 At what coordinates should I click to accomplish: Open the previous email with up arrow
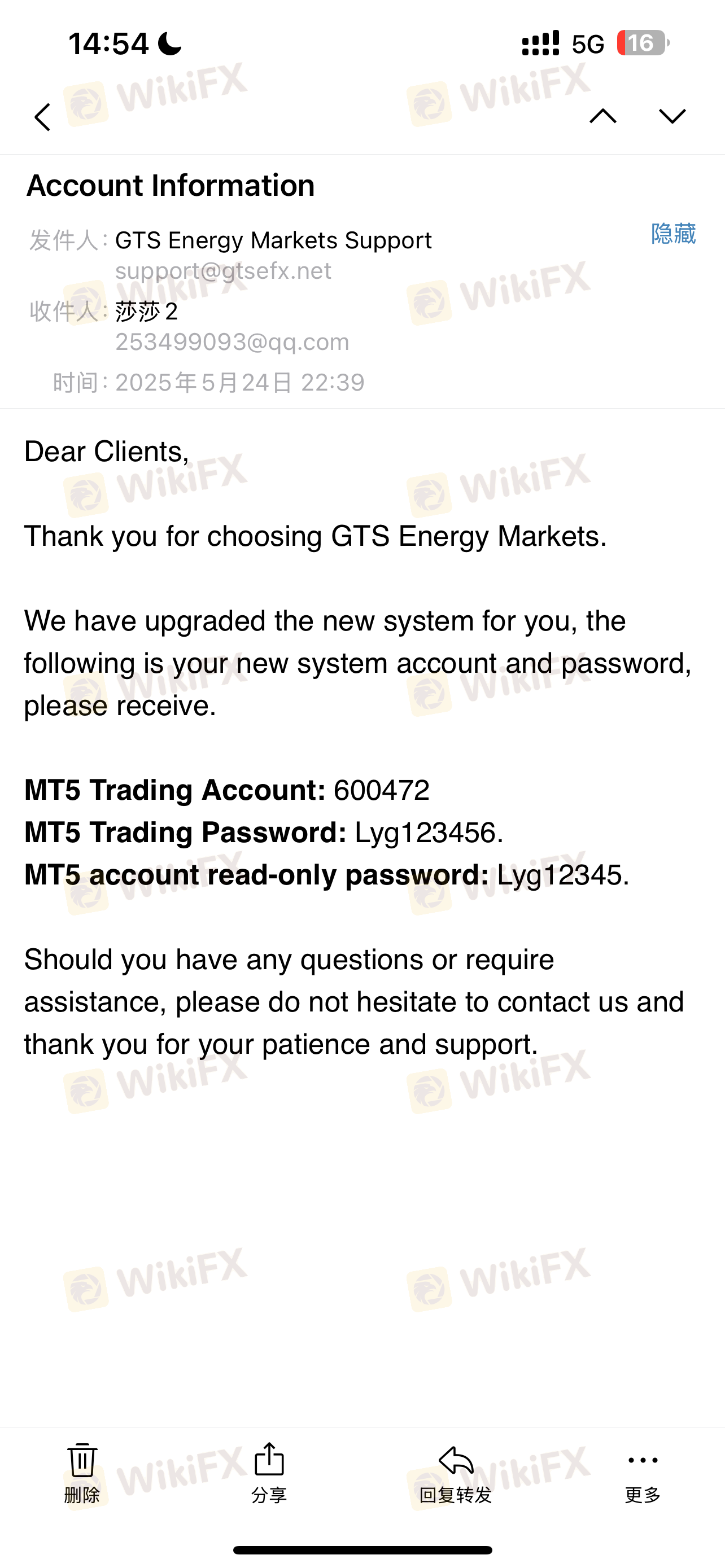pos(602,116)
